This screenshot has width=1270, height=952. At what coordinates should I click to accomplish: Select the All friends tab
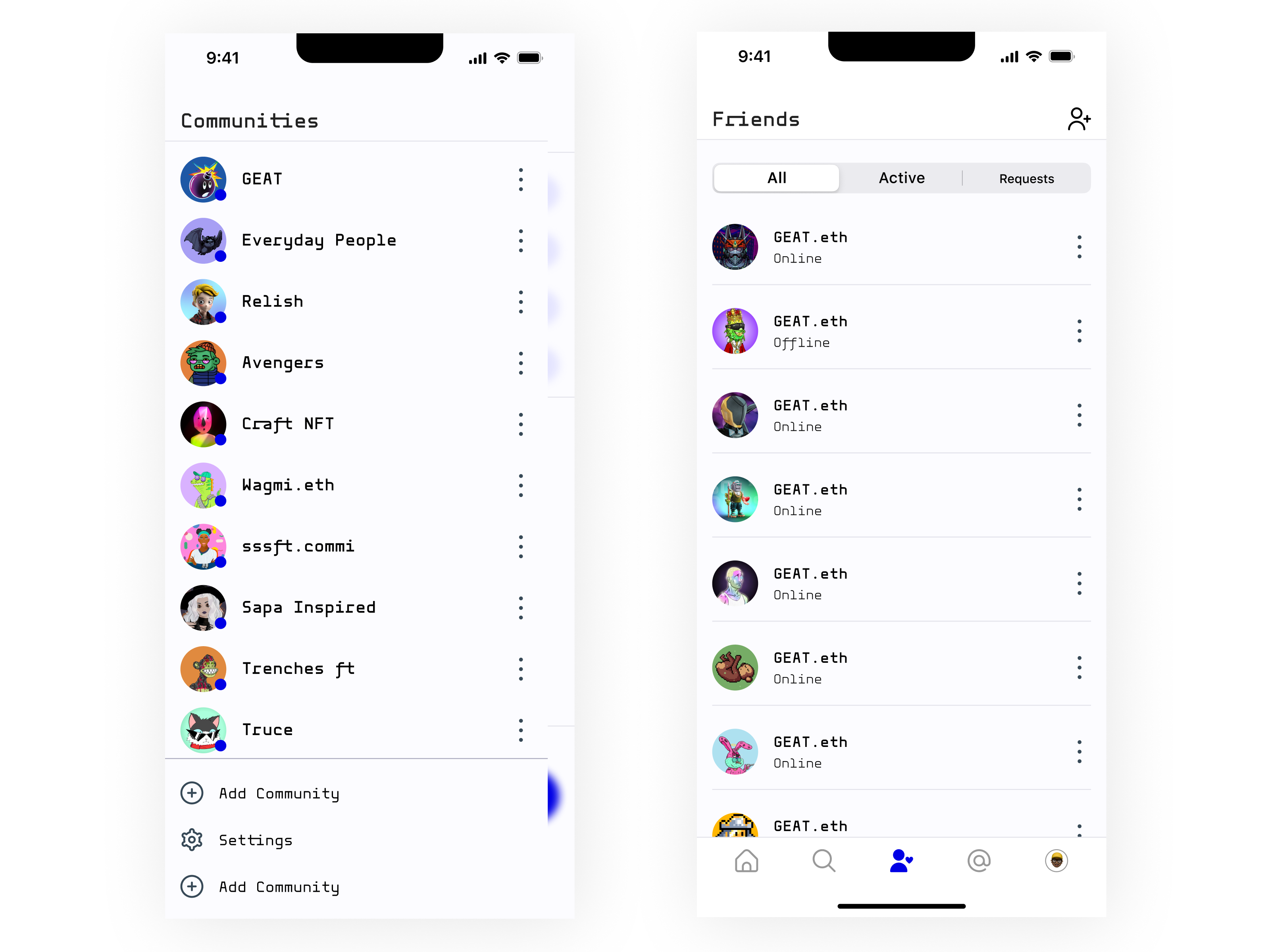coord(776,178)
